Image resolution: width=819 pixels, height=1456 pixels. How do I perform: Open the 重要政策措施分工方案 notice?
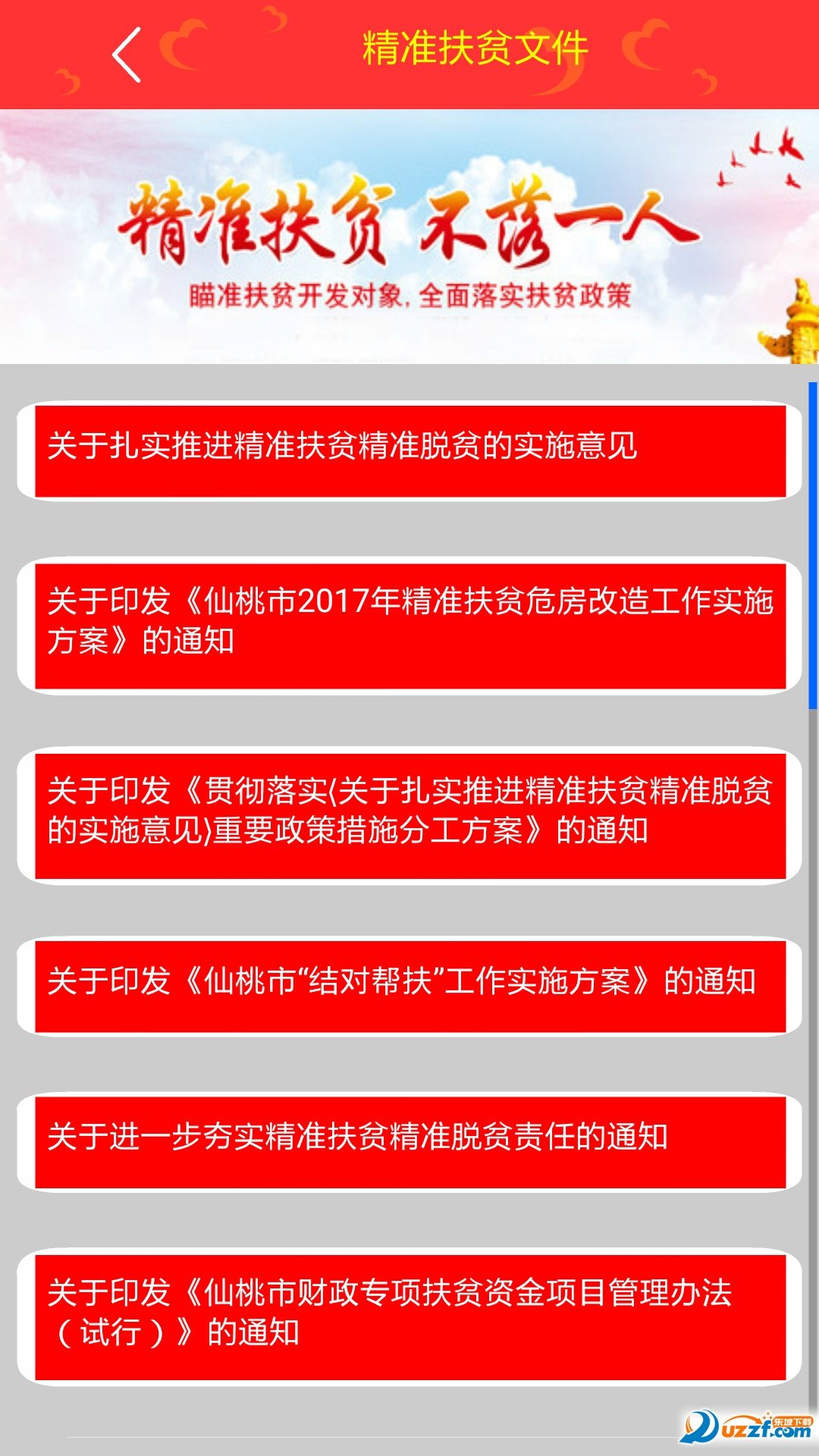coord(409,815)
